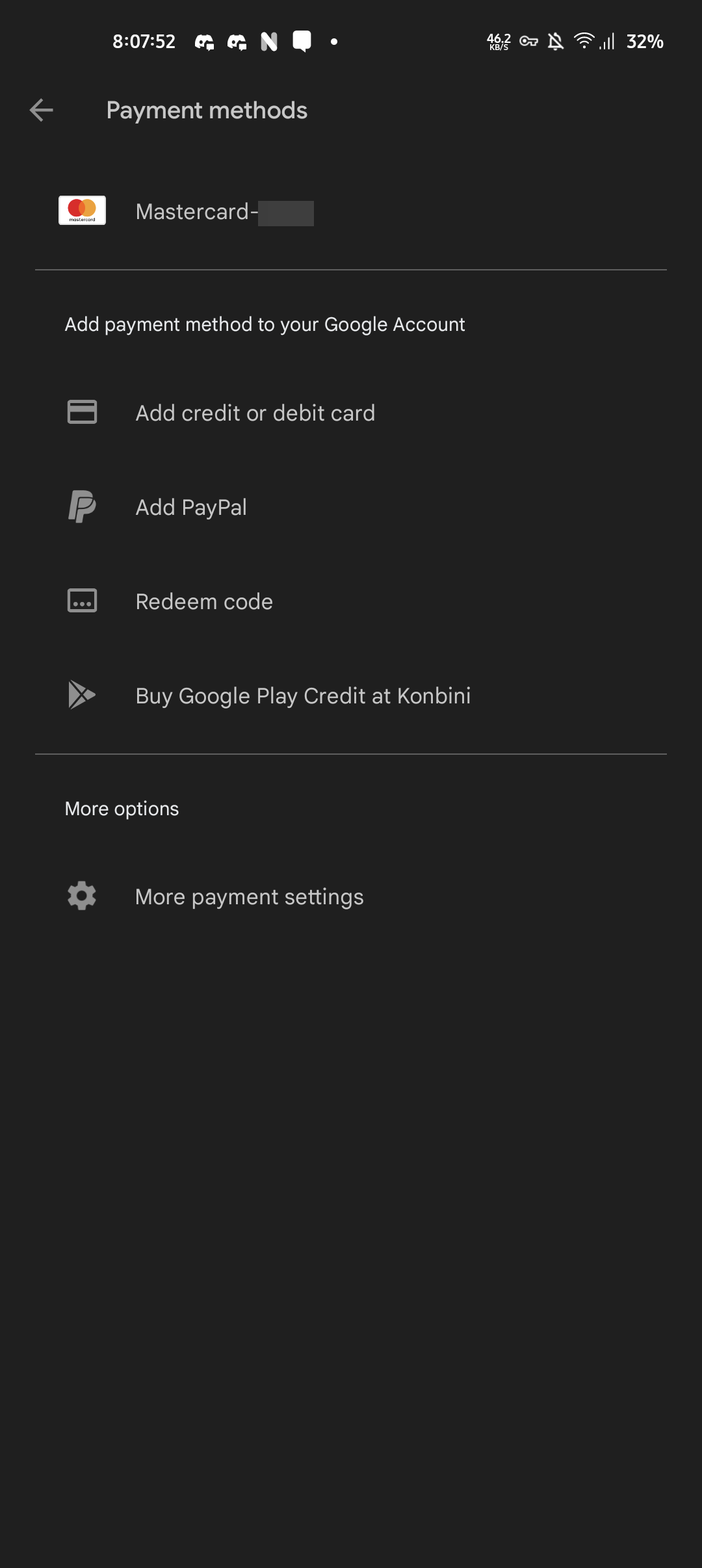Open the saved Mastercard payment method
Screen dimensions: 702x1568
351,212
